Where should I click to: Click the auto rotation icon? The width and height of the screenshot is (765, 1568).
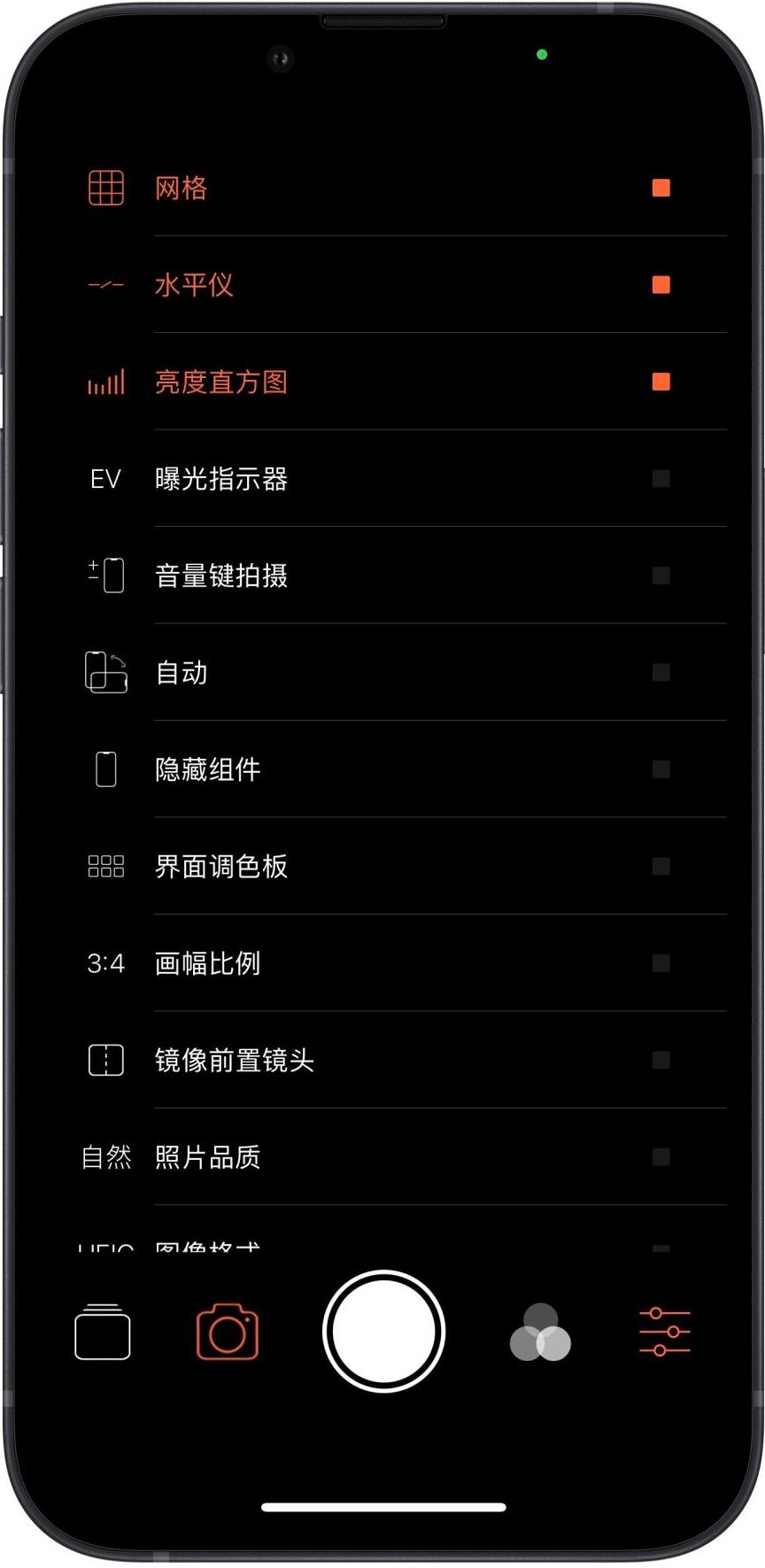(104, 673)
